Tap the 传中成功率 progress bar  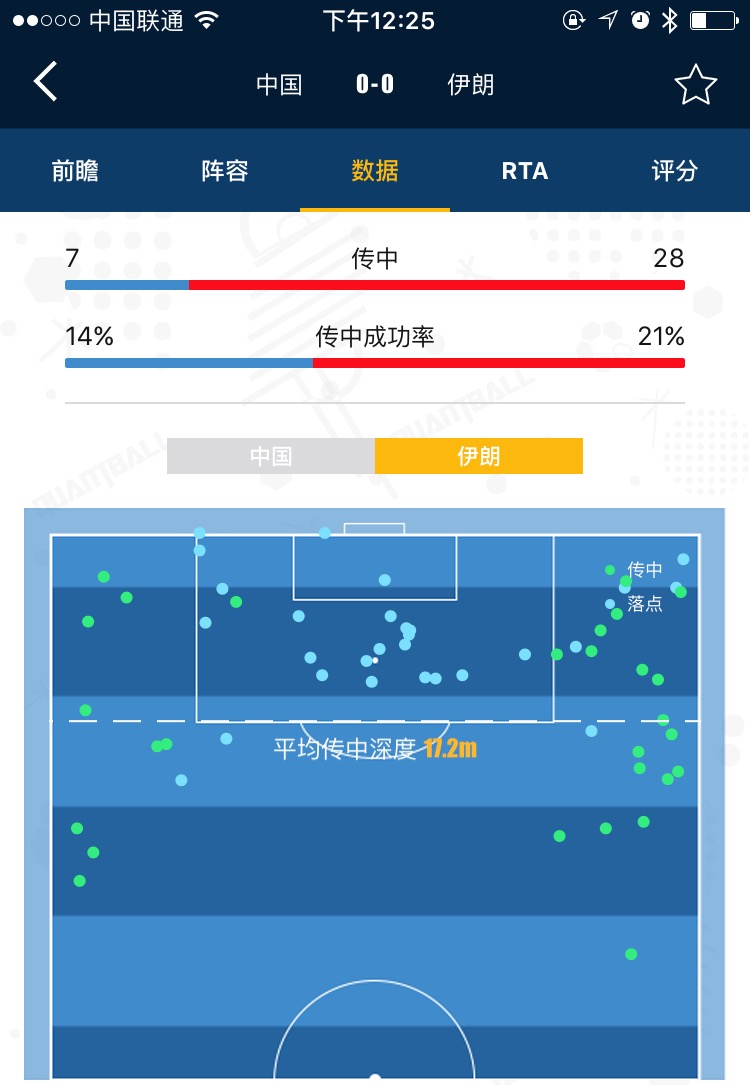click(374, 363)
